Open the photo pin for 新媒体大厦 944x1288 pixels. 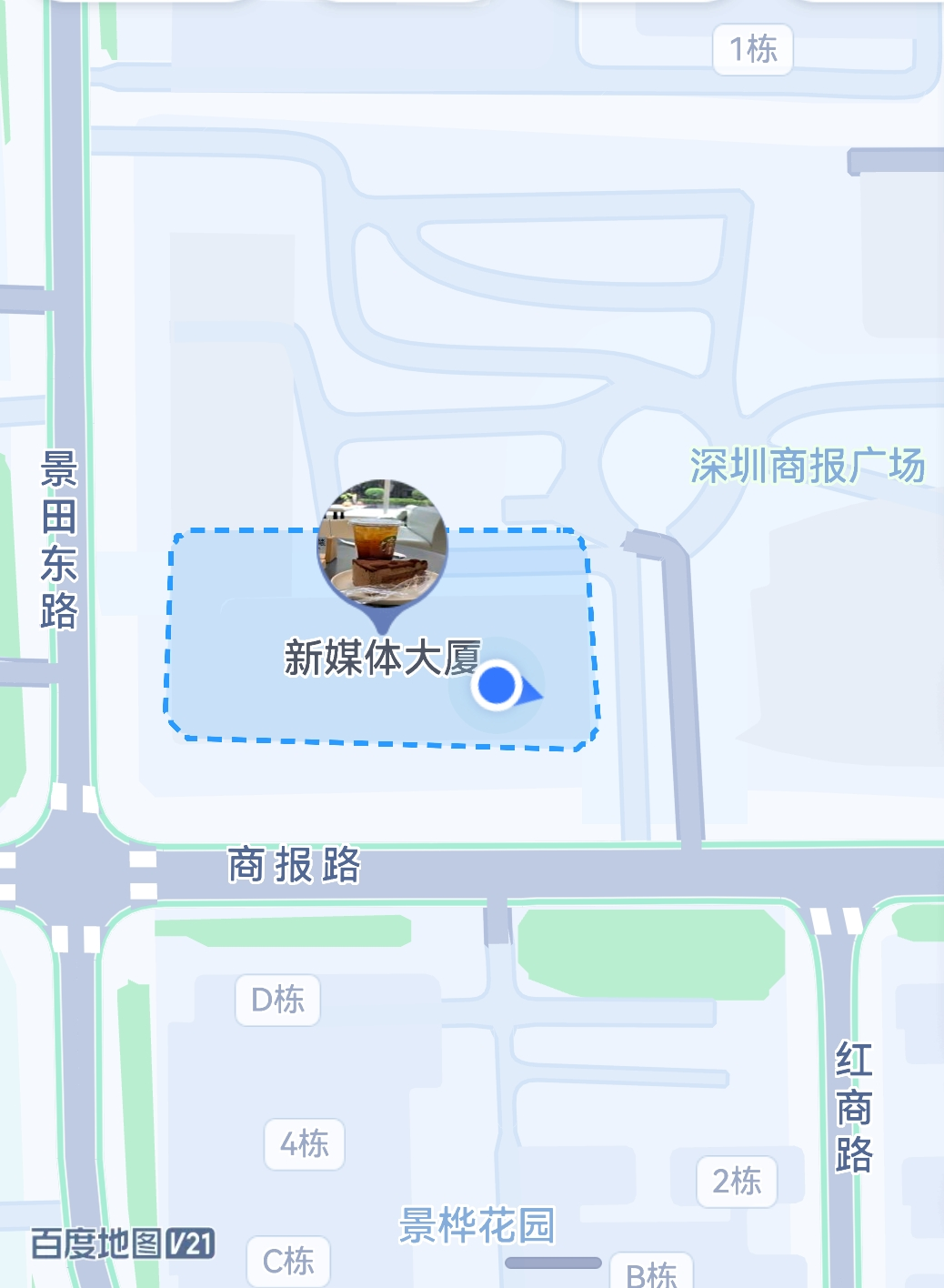[382, 544]
